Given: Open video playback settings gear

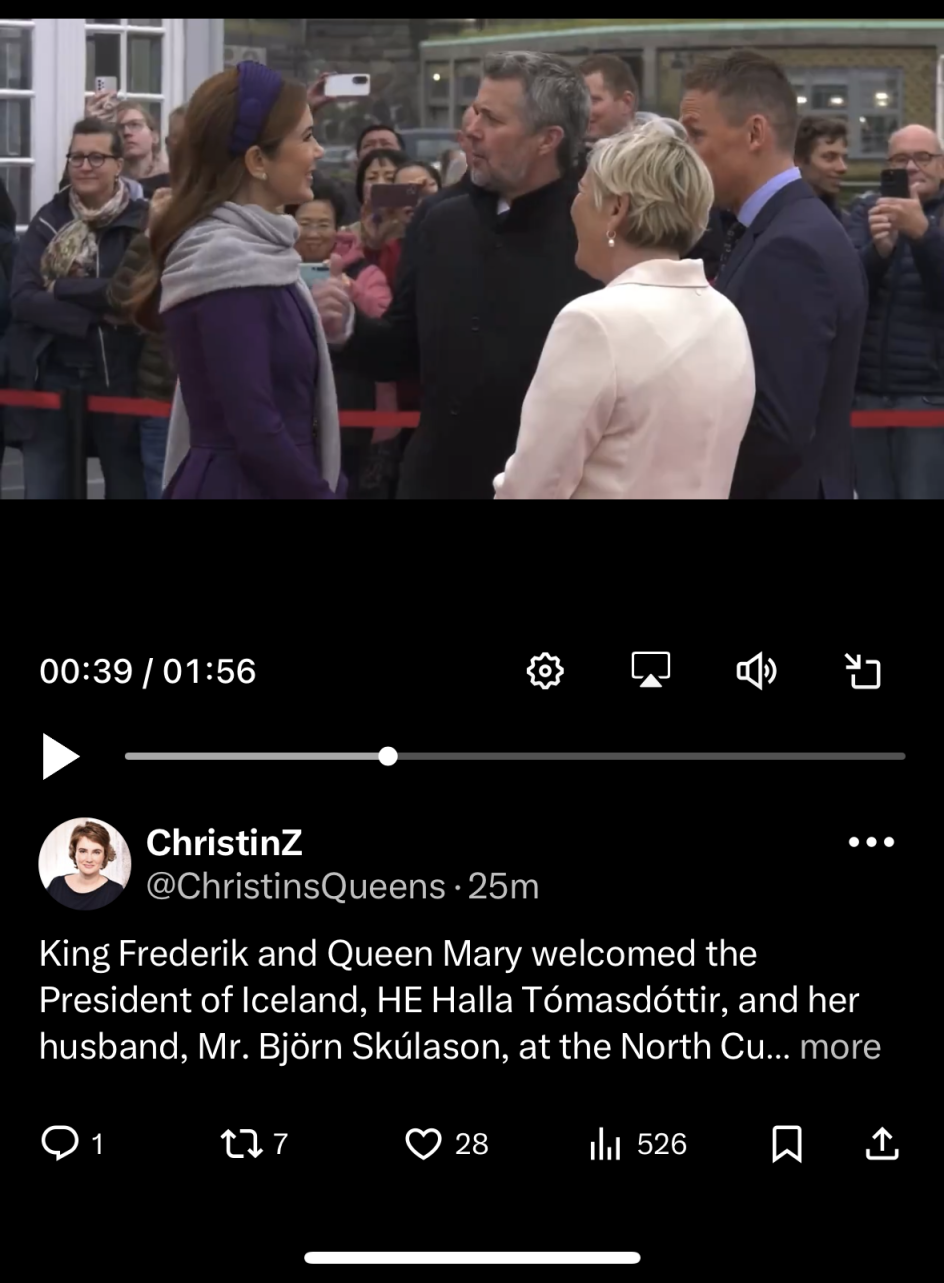Looking at the screenshot, I should tap(545, 671).
